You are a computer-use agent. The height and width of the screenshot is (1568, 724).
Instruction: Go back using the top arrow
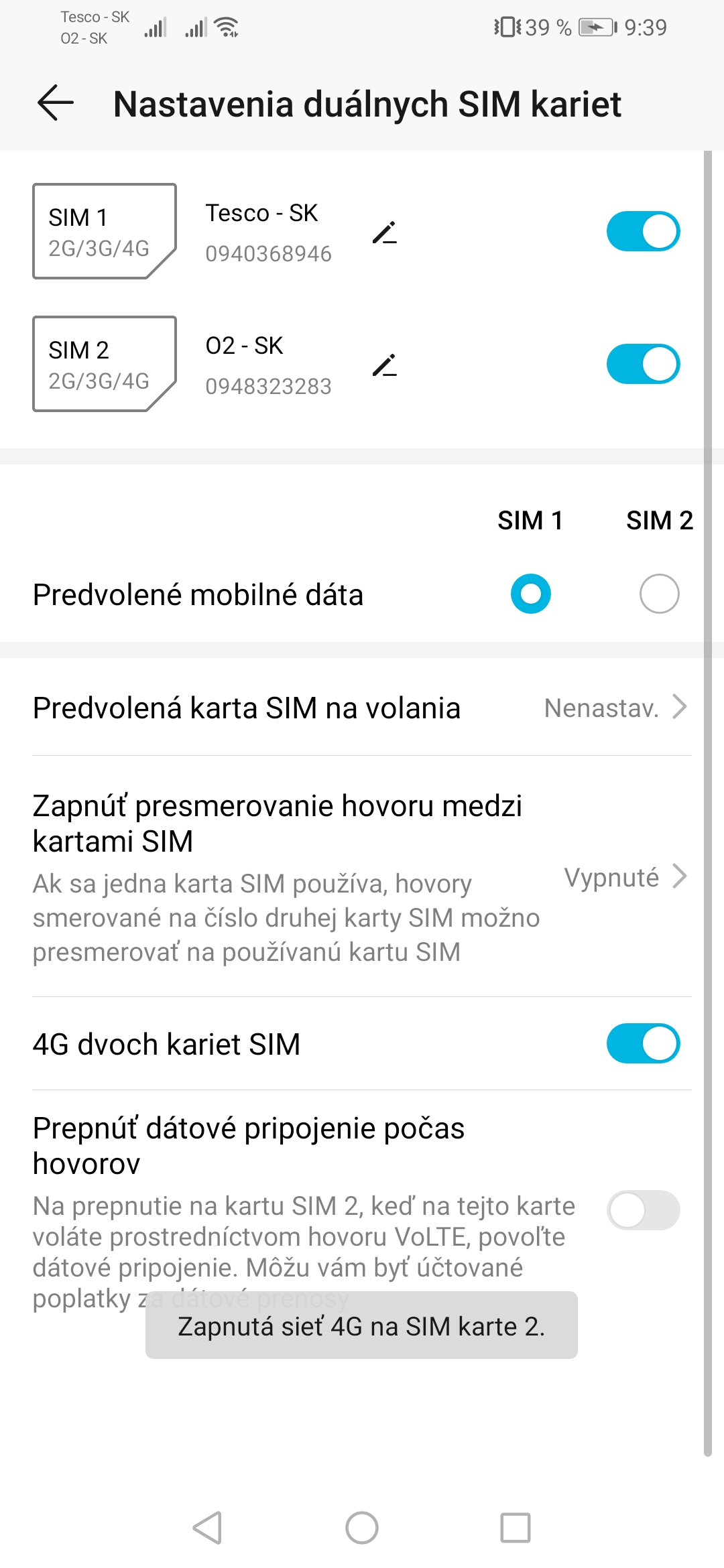[x=56, y=103]
